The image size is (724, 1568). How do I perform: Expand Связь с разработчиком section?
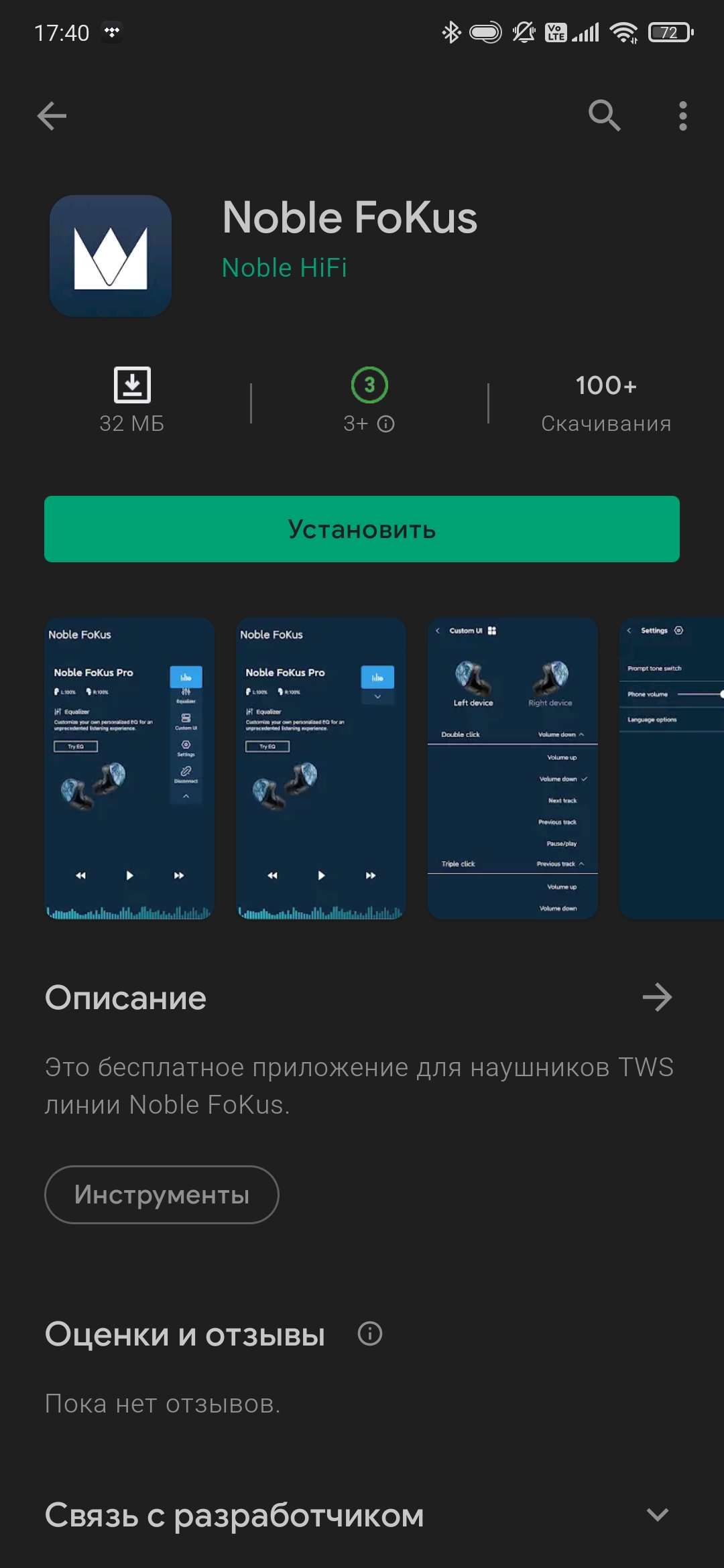(x=657, y=1514)
